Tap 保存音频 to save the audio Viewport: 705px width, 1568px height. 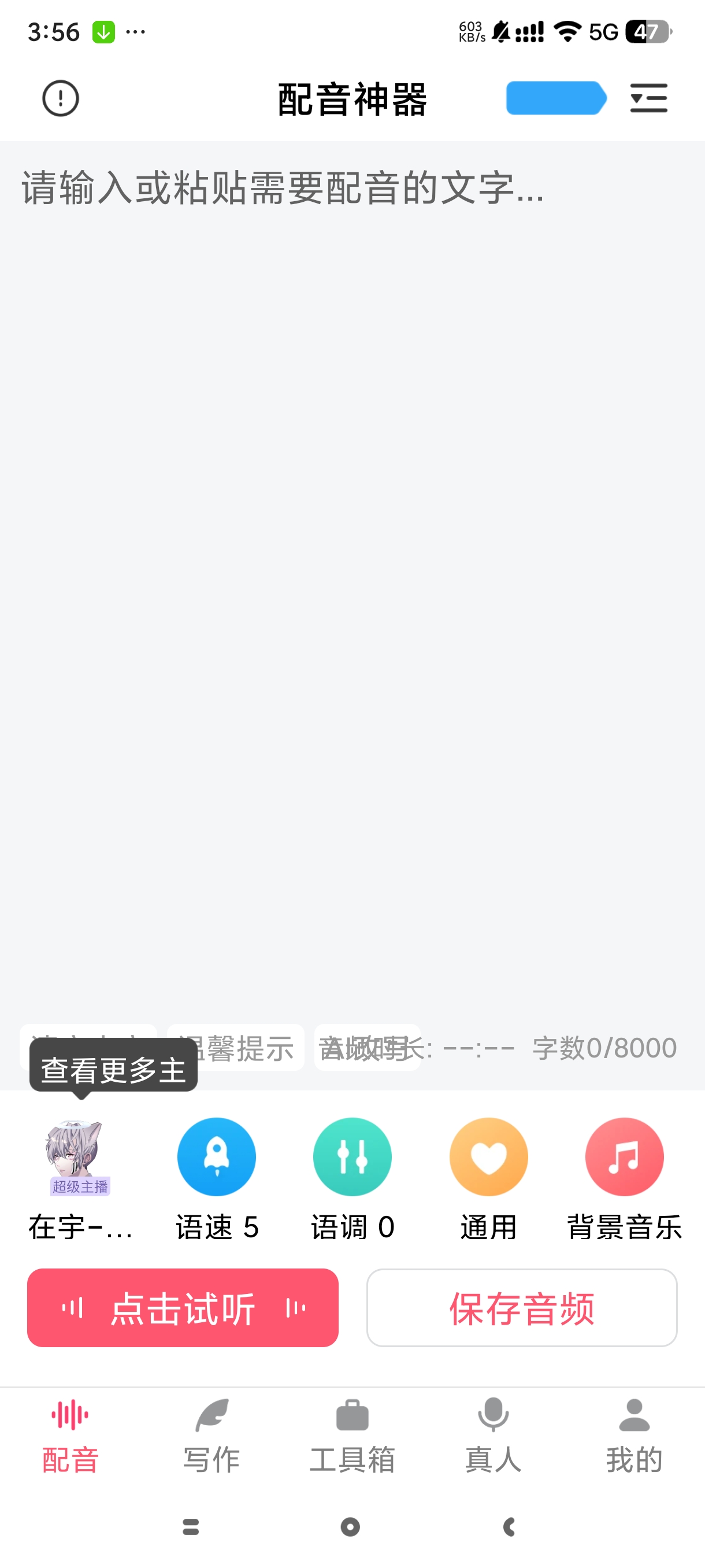coord(521,1307)
